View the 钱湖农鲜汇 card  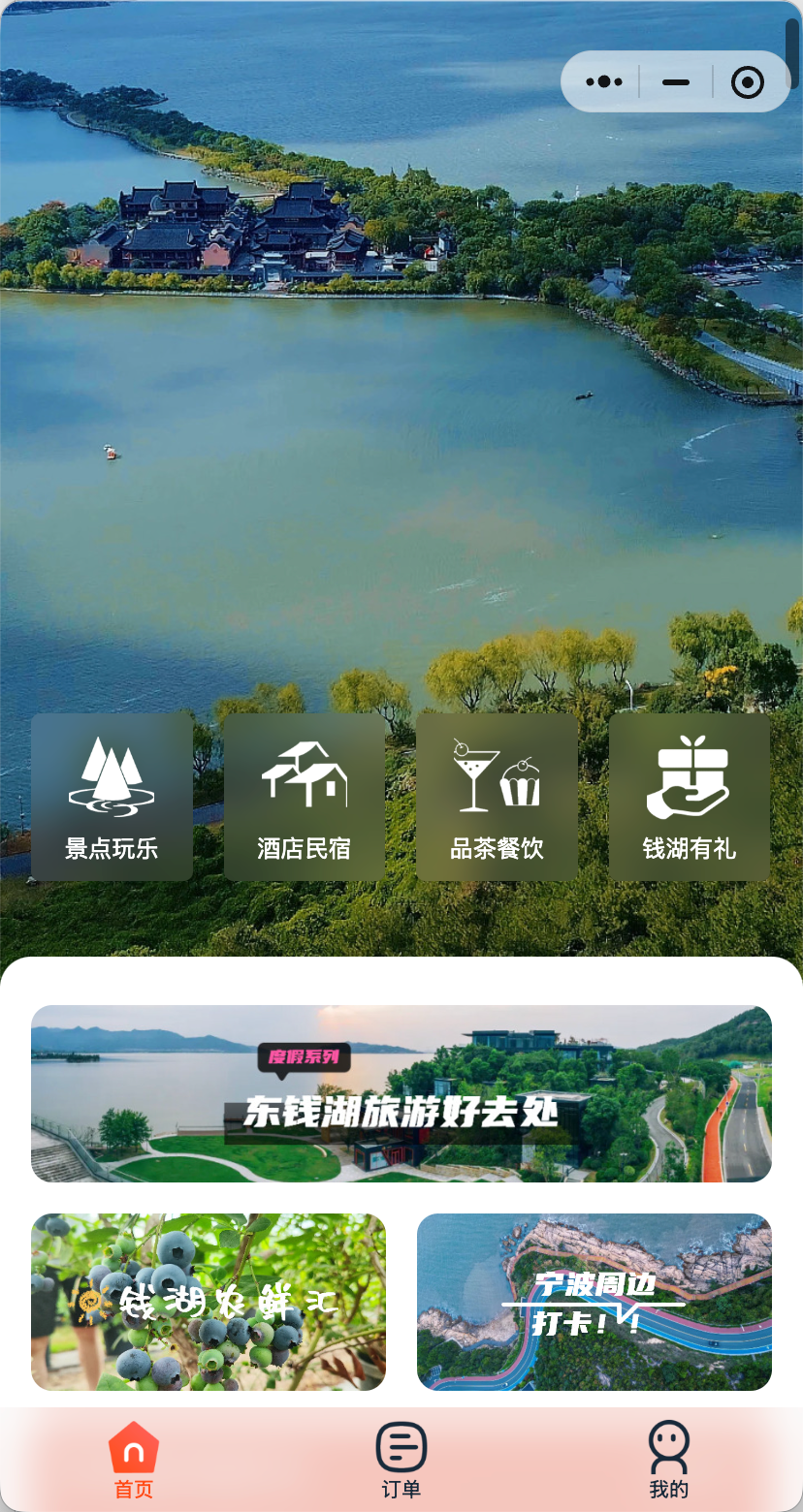[x=209, y=1302]
